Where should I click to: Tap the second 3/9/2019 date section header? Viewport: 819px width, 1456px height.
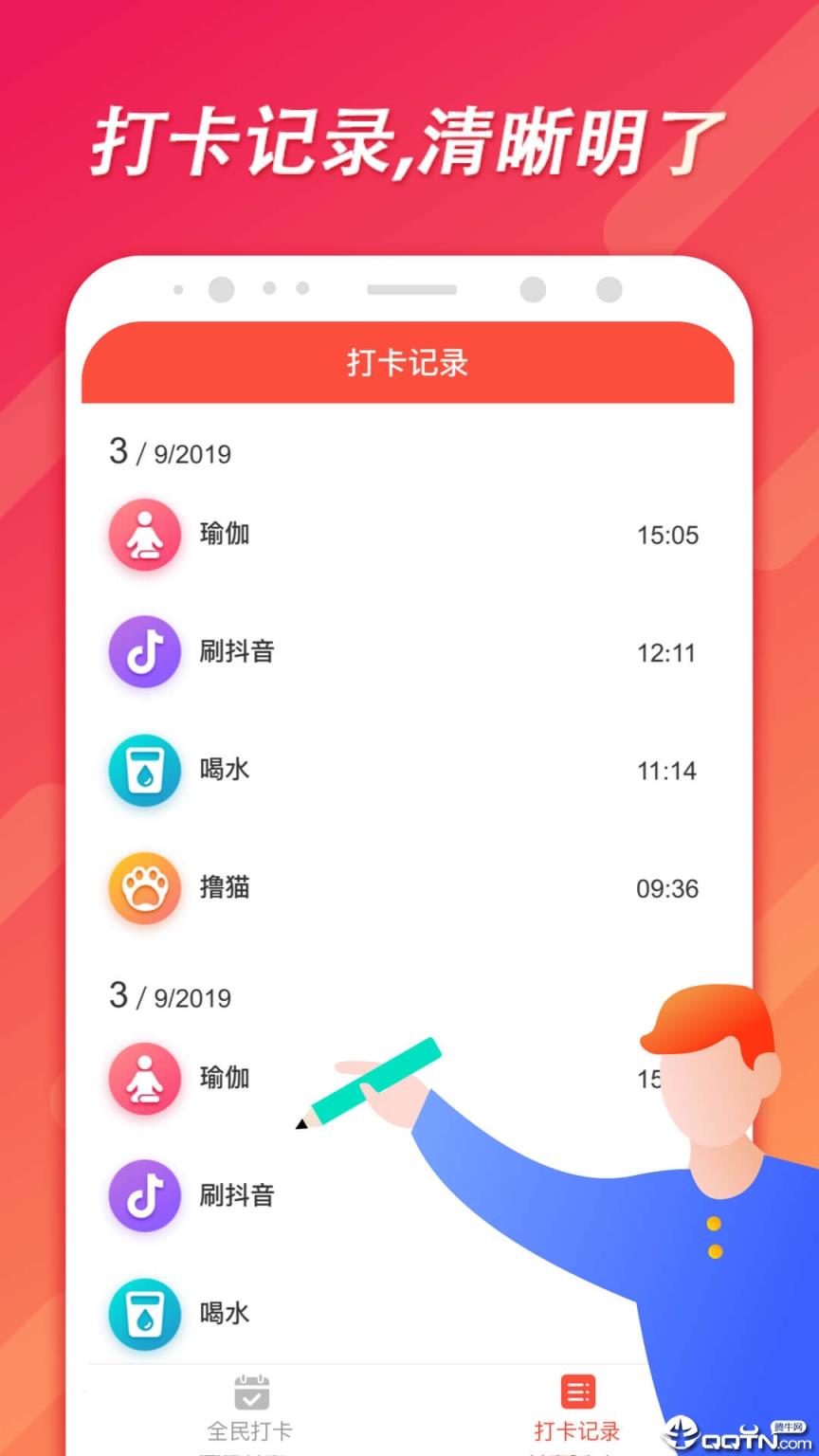click(171, 996)
